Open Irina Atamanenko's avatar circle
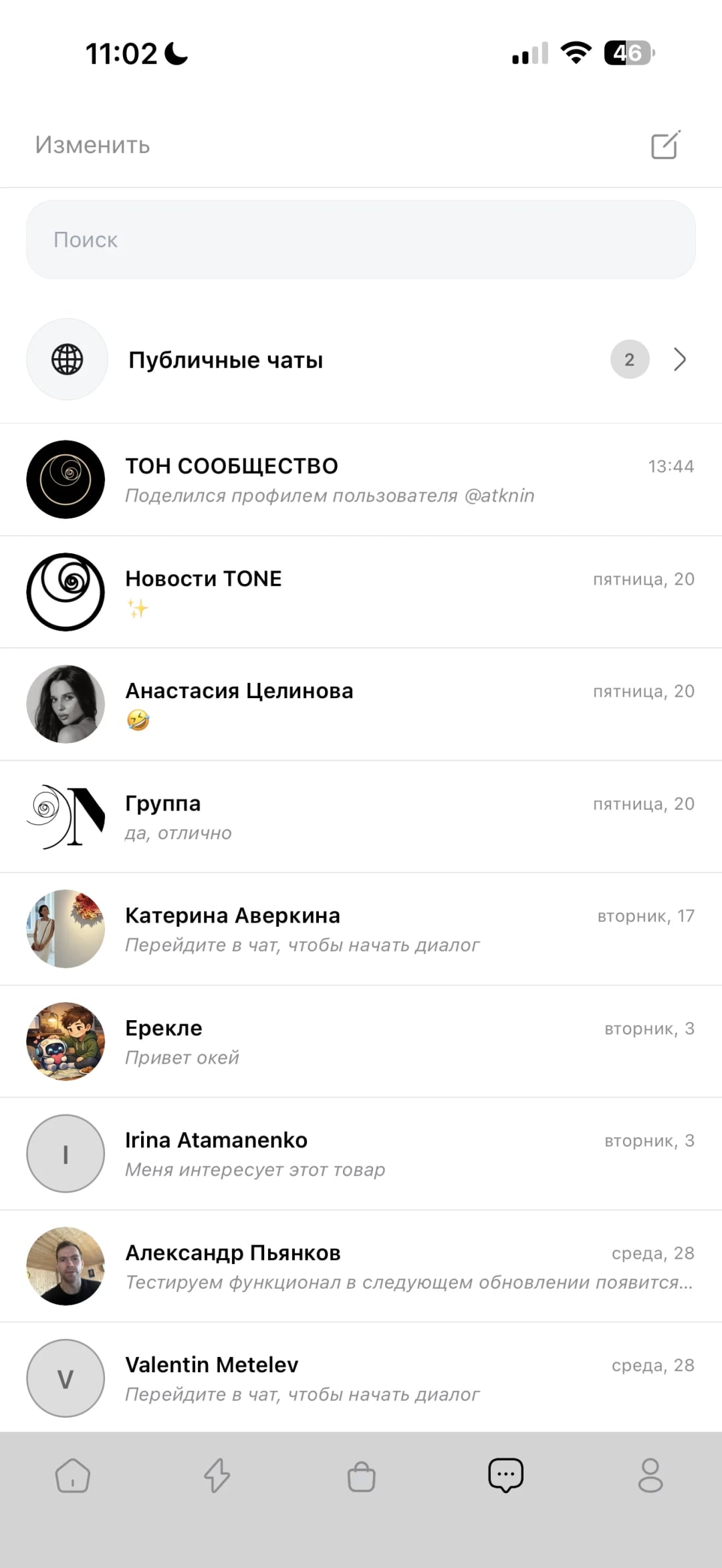722x1568 pixels. pyautogui.click(x=65, y=1154)
